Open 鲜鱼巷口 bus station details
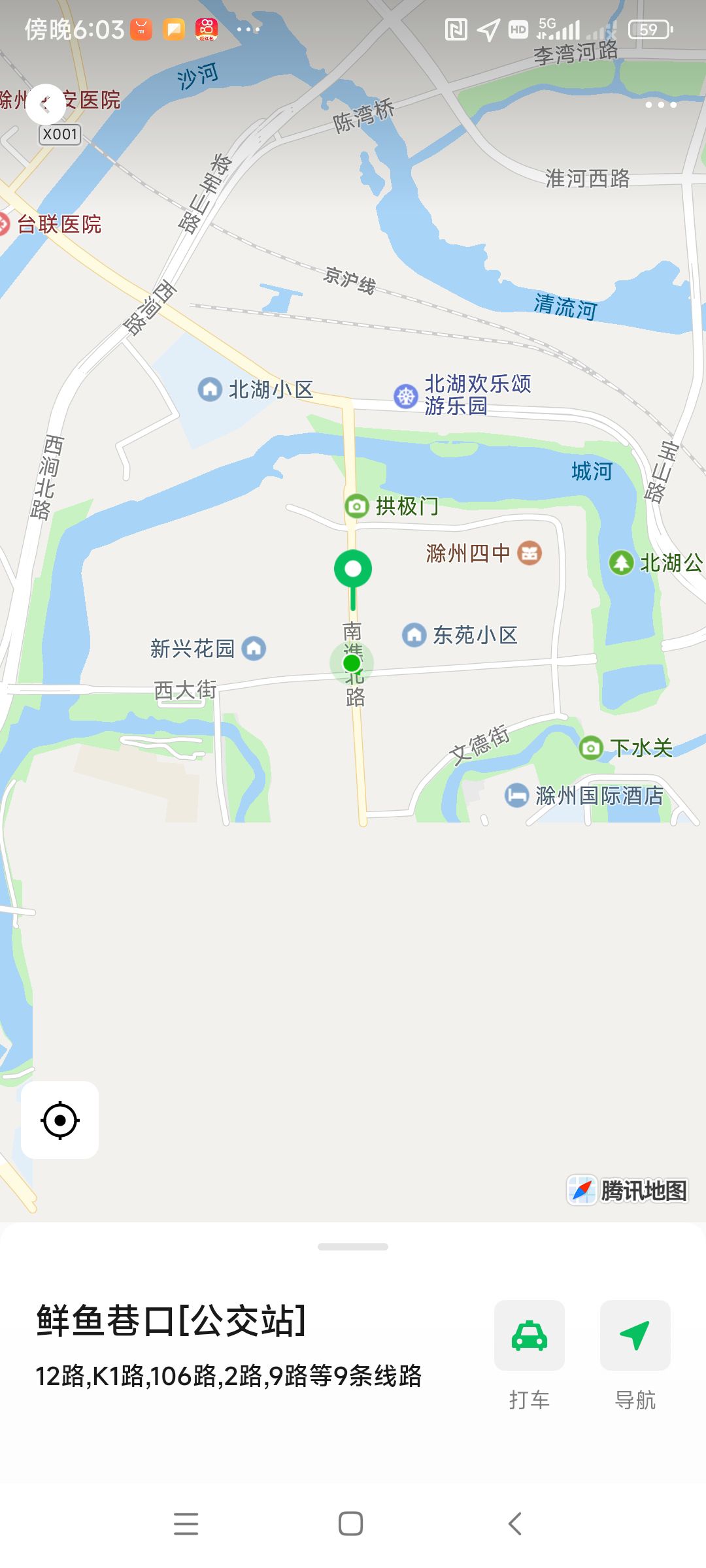Image resolution: width=706 pixels, height=1568 pixels. click(171, 1321)
